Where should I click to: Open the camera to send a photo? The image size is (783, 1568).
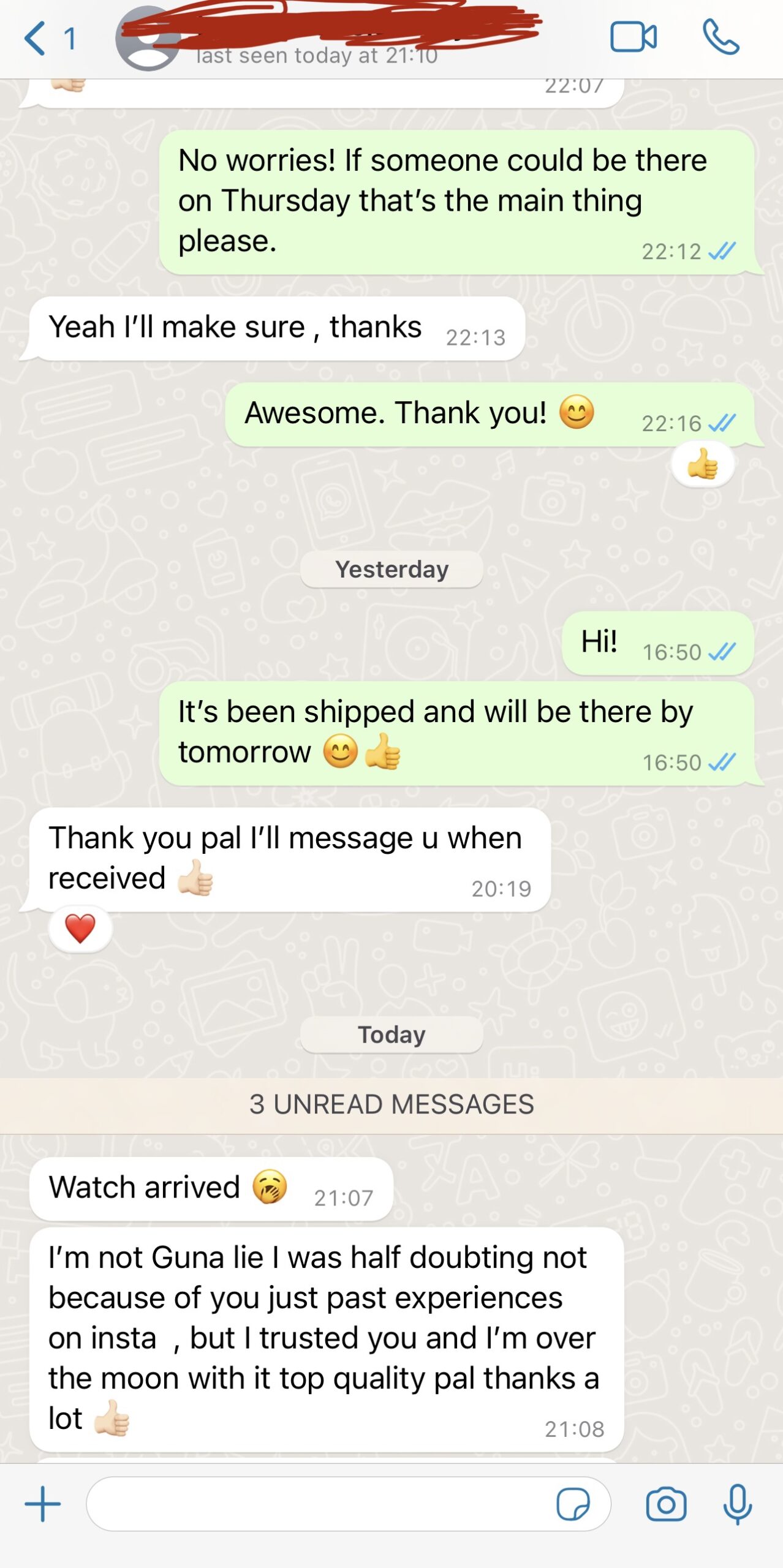tap(666, 1504)
